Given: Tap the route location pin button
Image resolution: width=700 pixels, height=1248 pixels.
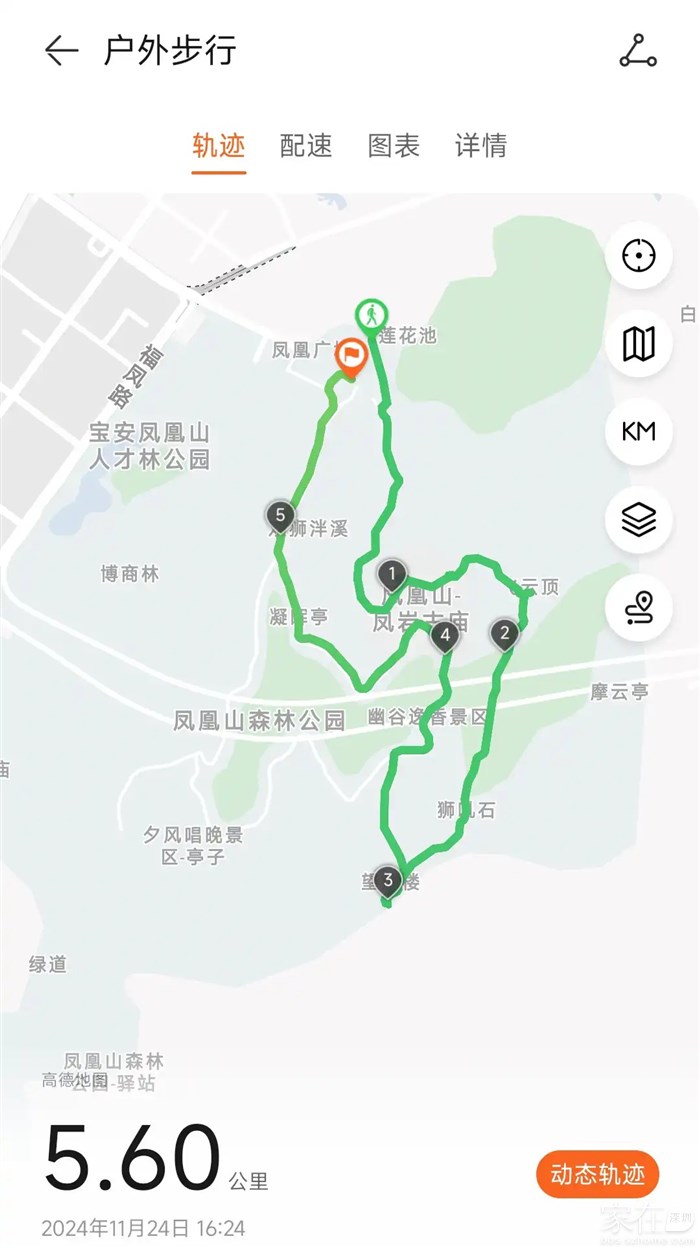Looking at the screenshot, I should pyautogui.click(x=638, y=607).
